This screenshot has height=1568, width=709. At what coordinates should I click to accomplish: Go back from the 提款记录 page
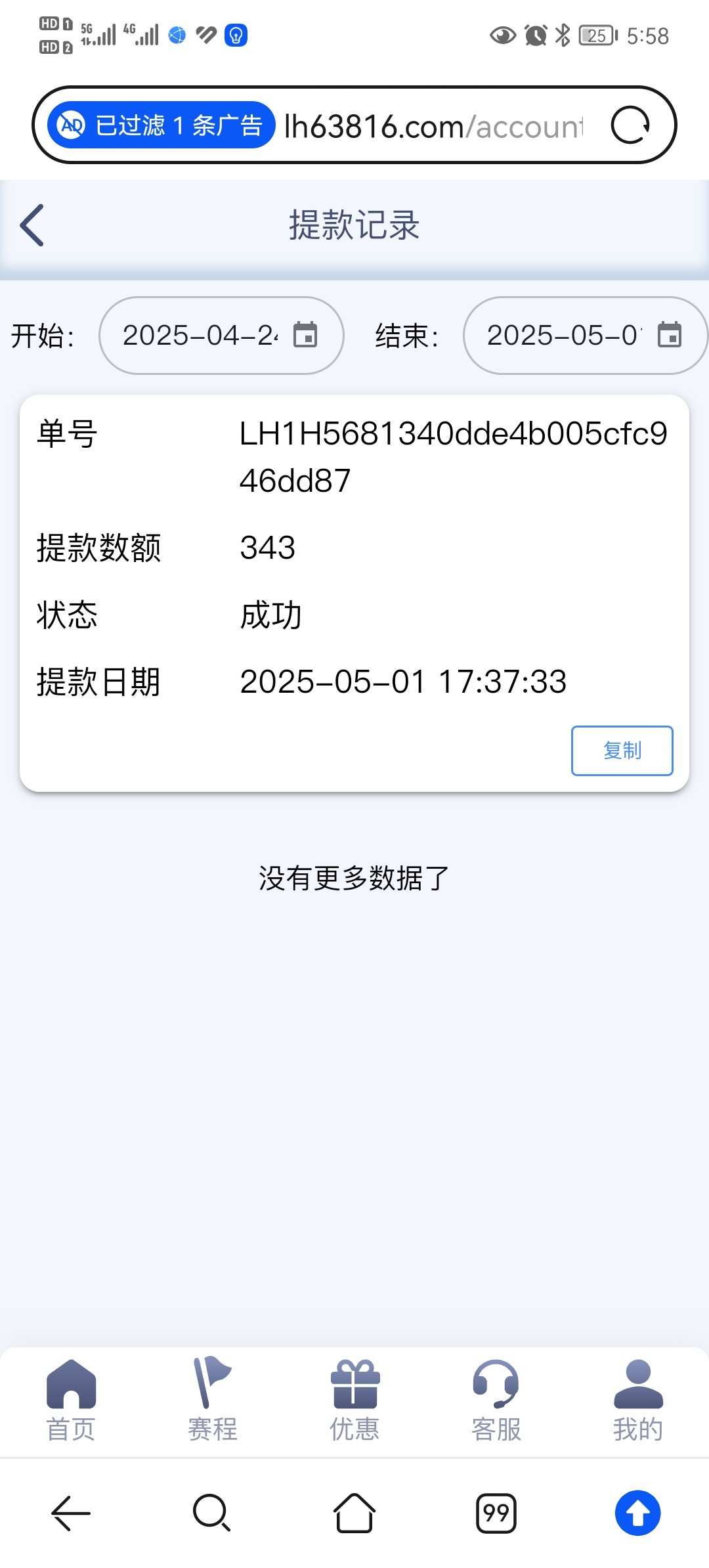[x=32, y=225]
